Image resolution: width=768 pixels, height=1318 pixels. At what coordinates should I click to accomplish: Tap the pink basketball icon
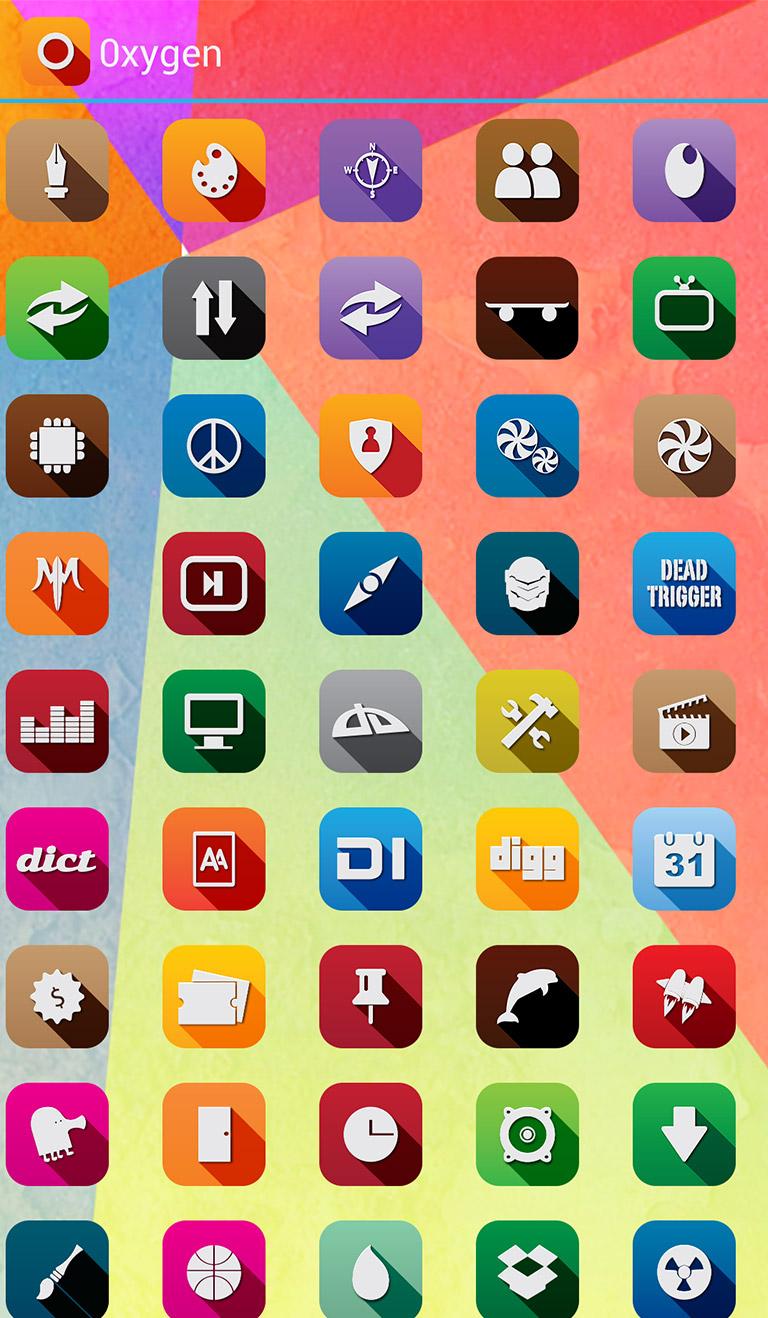[214, 1270]
